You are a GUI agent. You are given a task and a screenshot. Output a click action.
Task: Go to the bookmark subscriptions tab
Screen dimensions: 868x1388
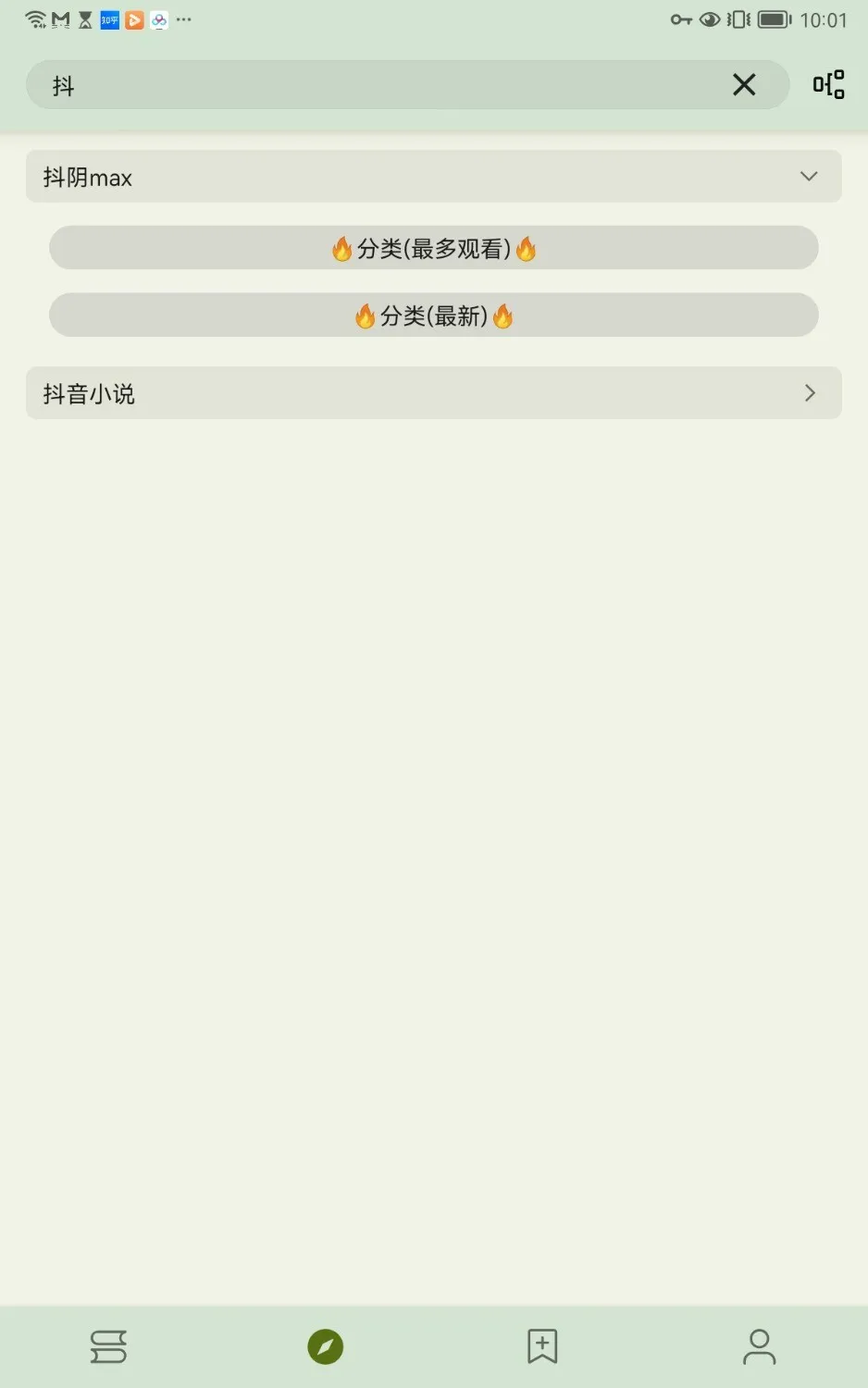click(542, 1346)
